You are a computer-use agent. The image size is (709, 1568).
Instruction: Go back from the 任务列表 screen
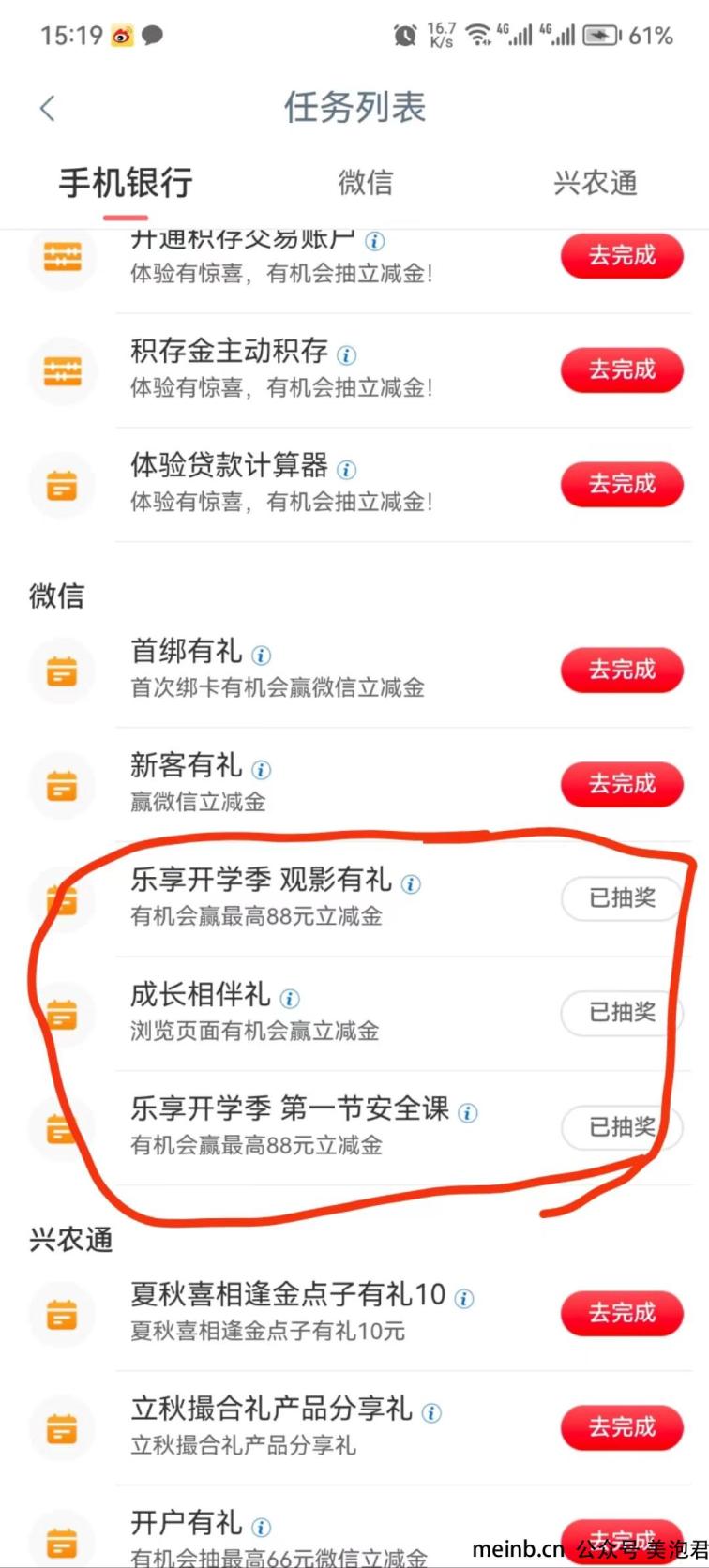(48, 109)
